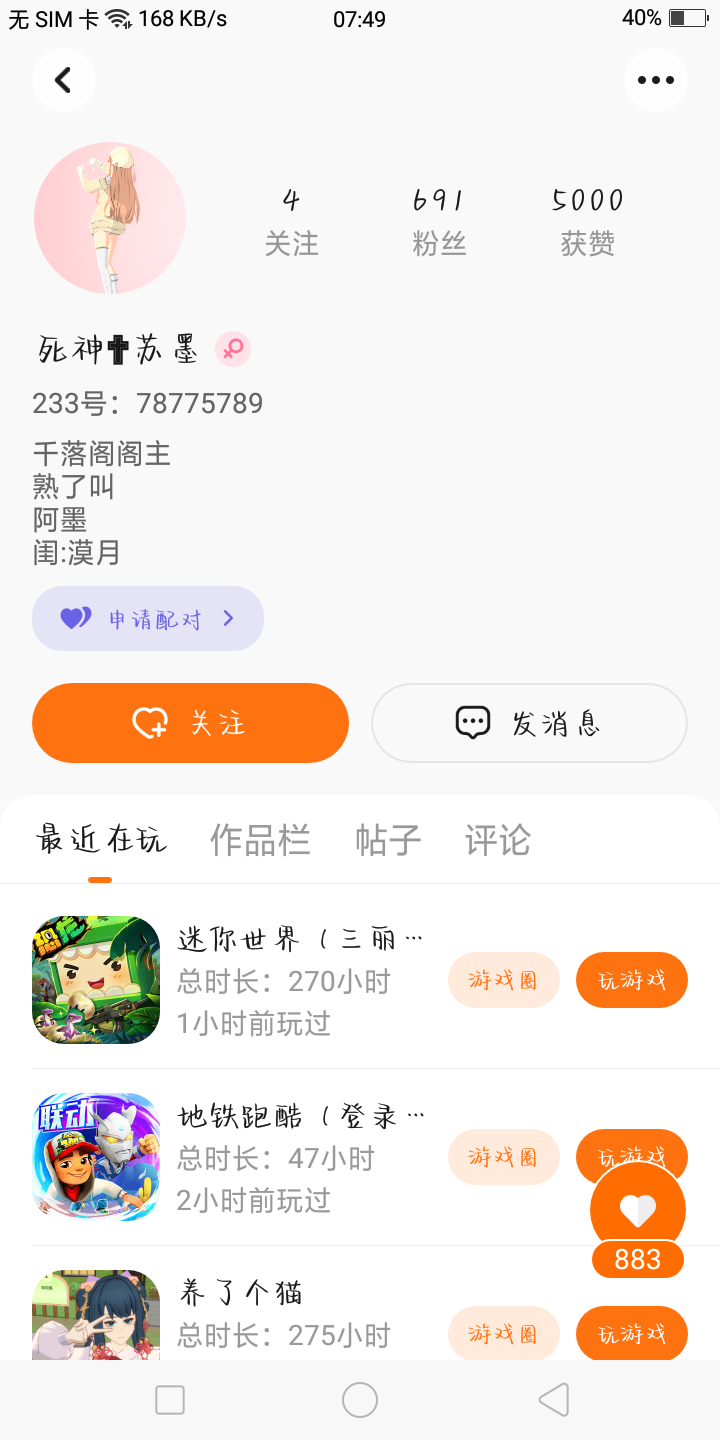Select the 最近在玩 tab

100,840
